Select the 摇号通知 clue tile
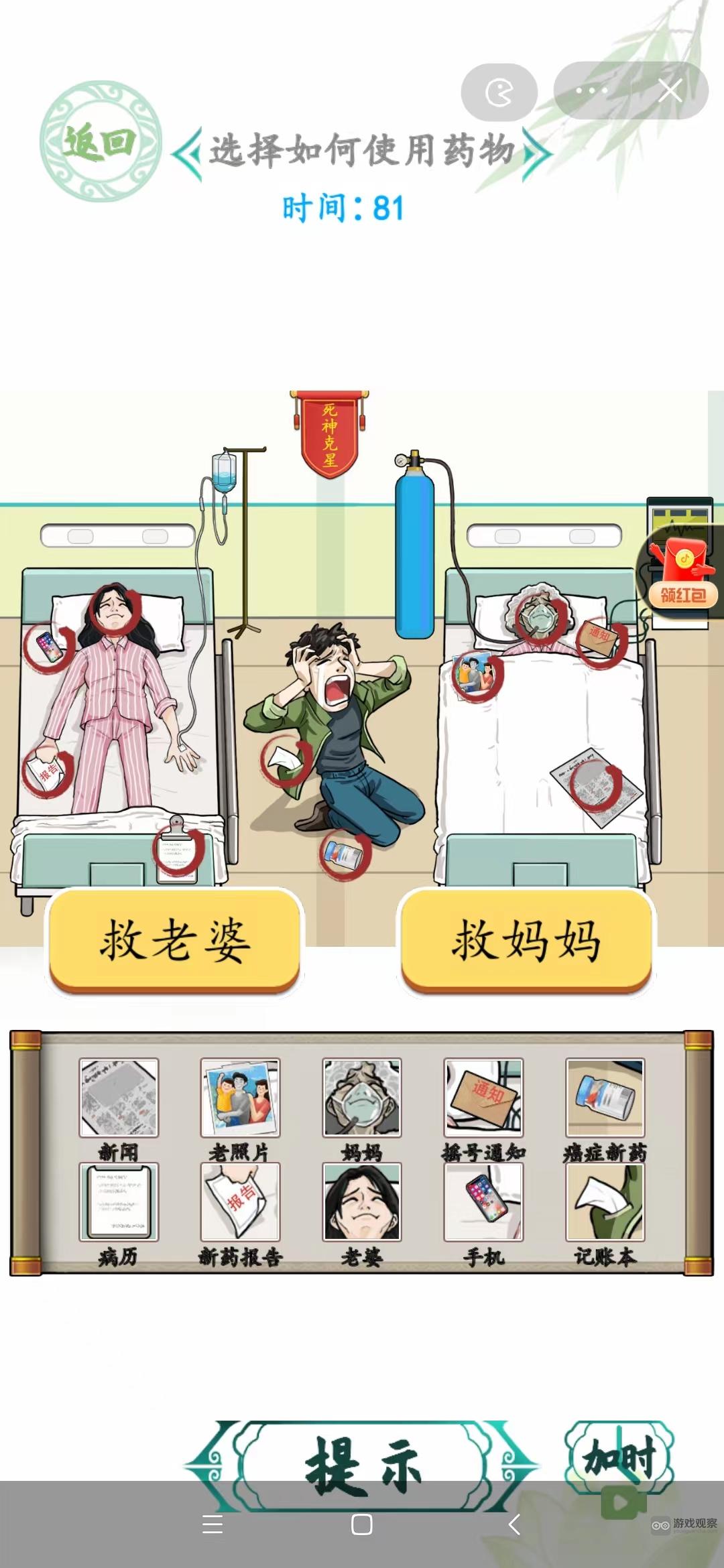Image resolution: width=724 pixels, height=1568 pixels. [483, 1098]
